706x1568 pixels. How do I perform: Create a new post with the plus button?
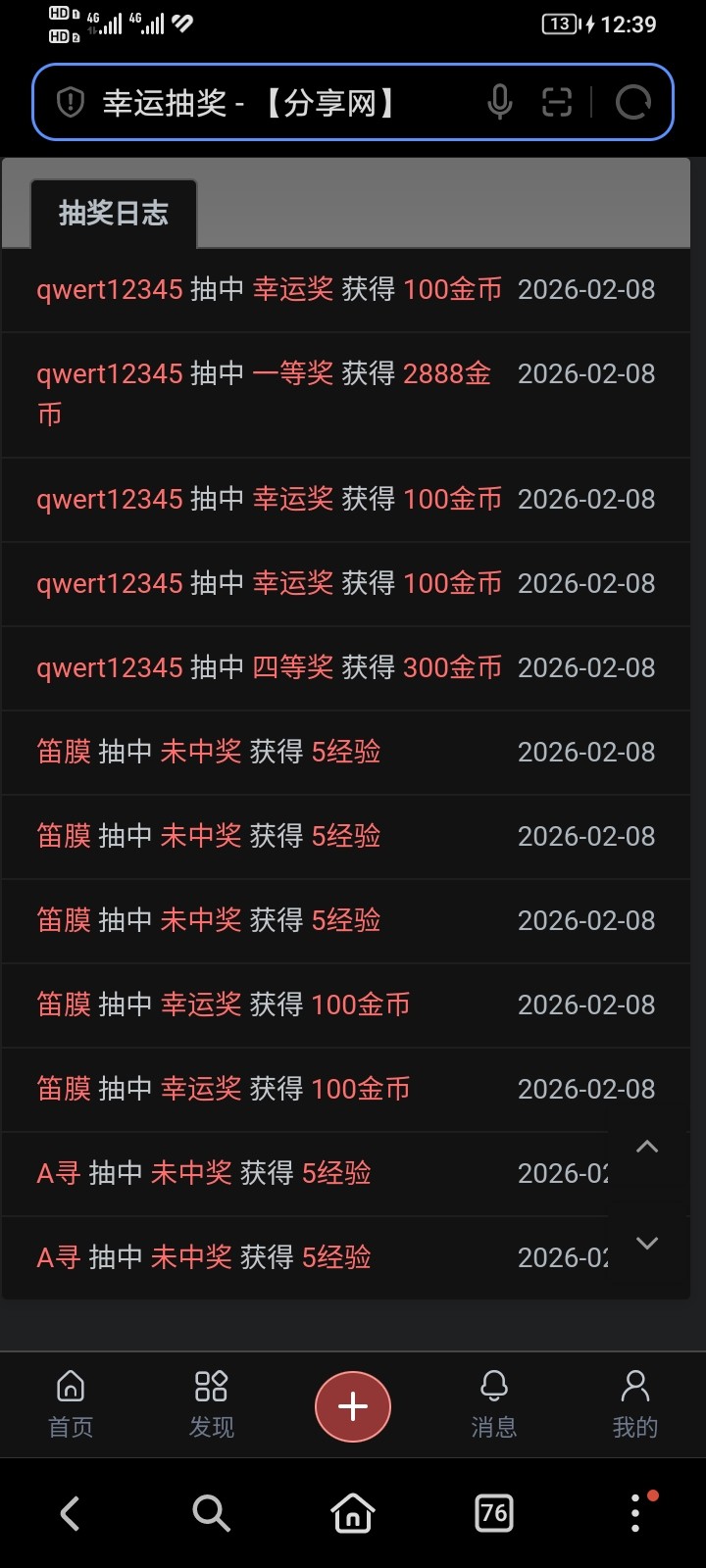[x=353, y=1406]
